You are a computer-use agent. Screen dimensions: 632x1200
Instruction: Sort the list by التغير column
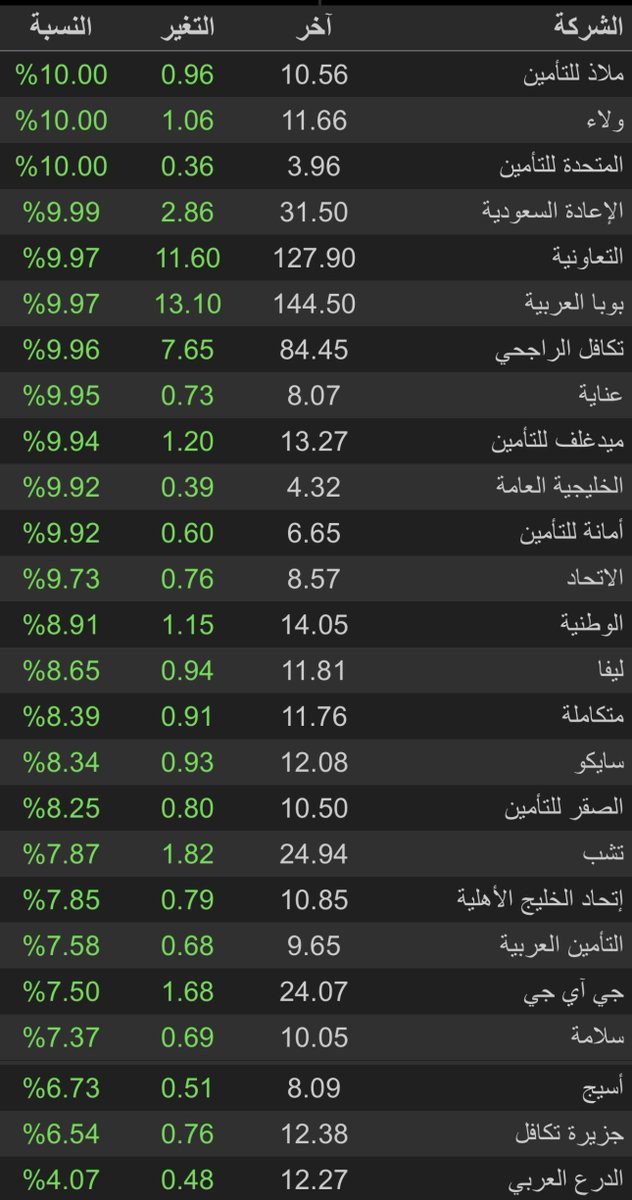click(188, 26)
